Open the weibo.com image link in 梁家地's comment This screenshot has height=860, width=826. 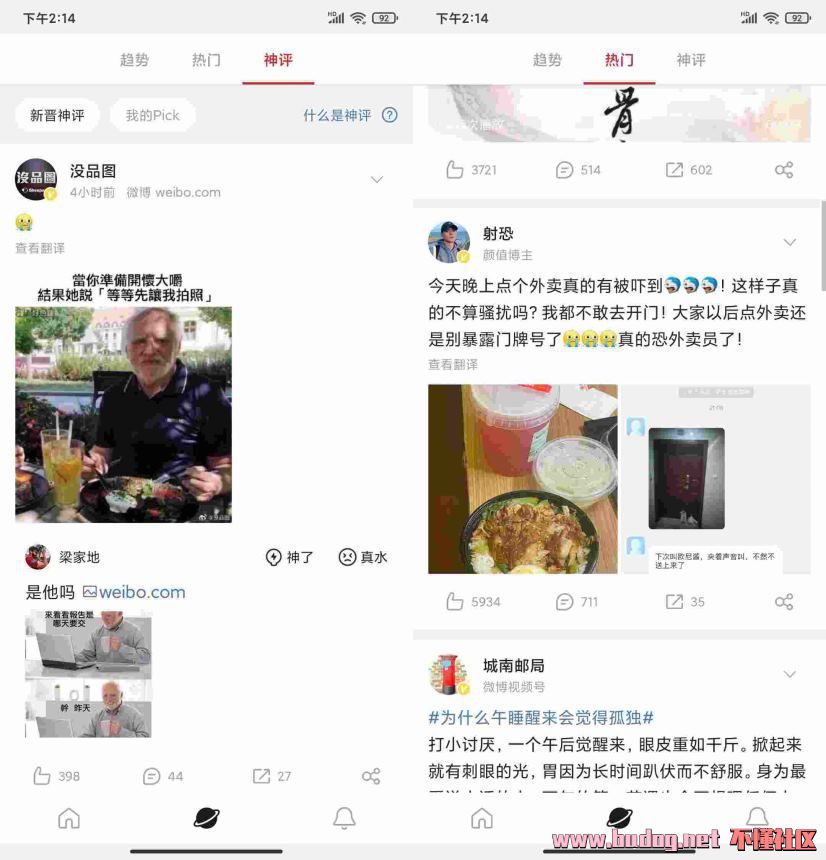(x=134, y=592)
